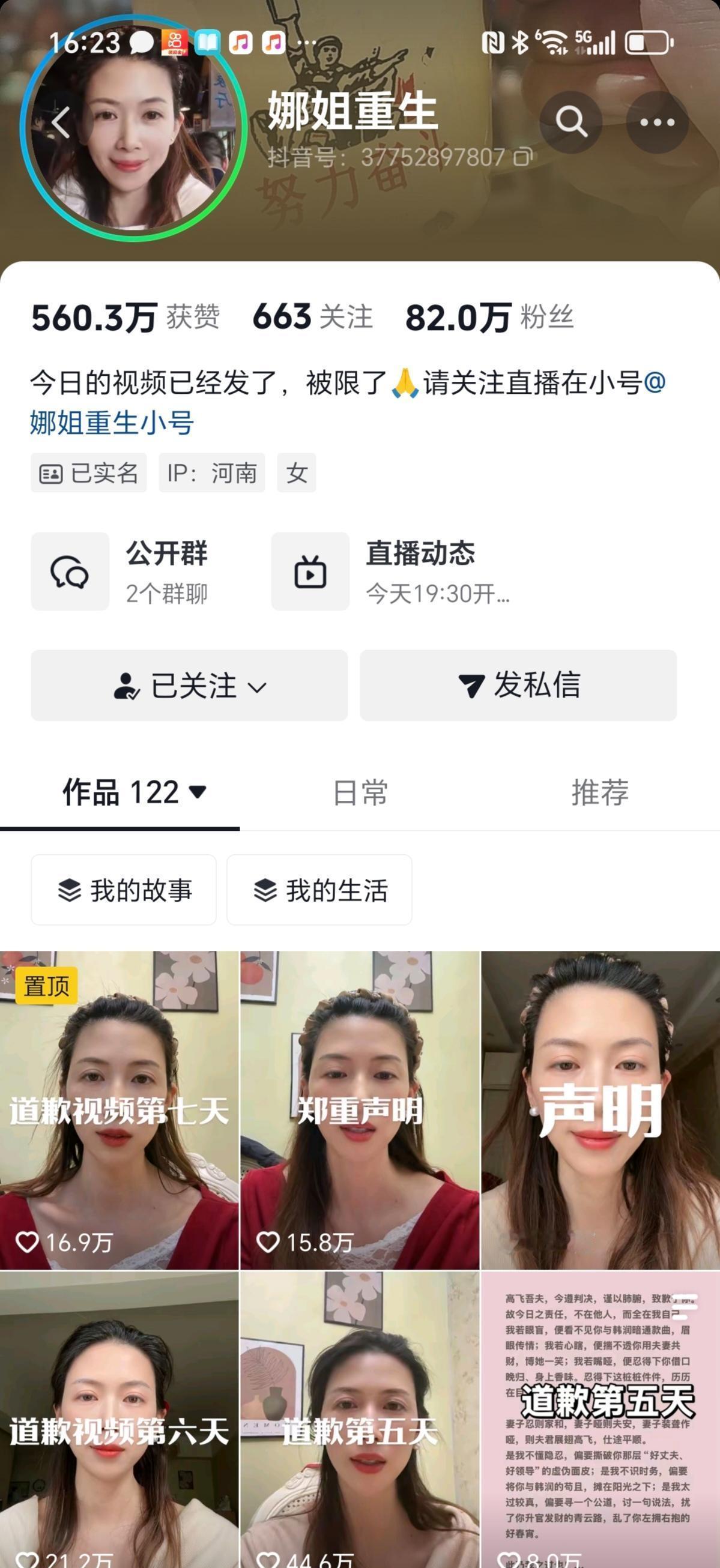Switch to the 推荐 tab
The height and width of the screenshot is (1568, 720).
pos(600,792)
